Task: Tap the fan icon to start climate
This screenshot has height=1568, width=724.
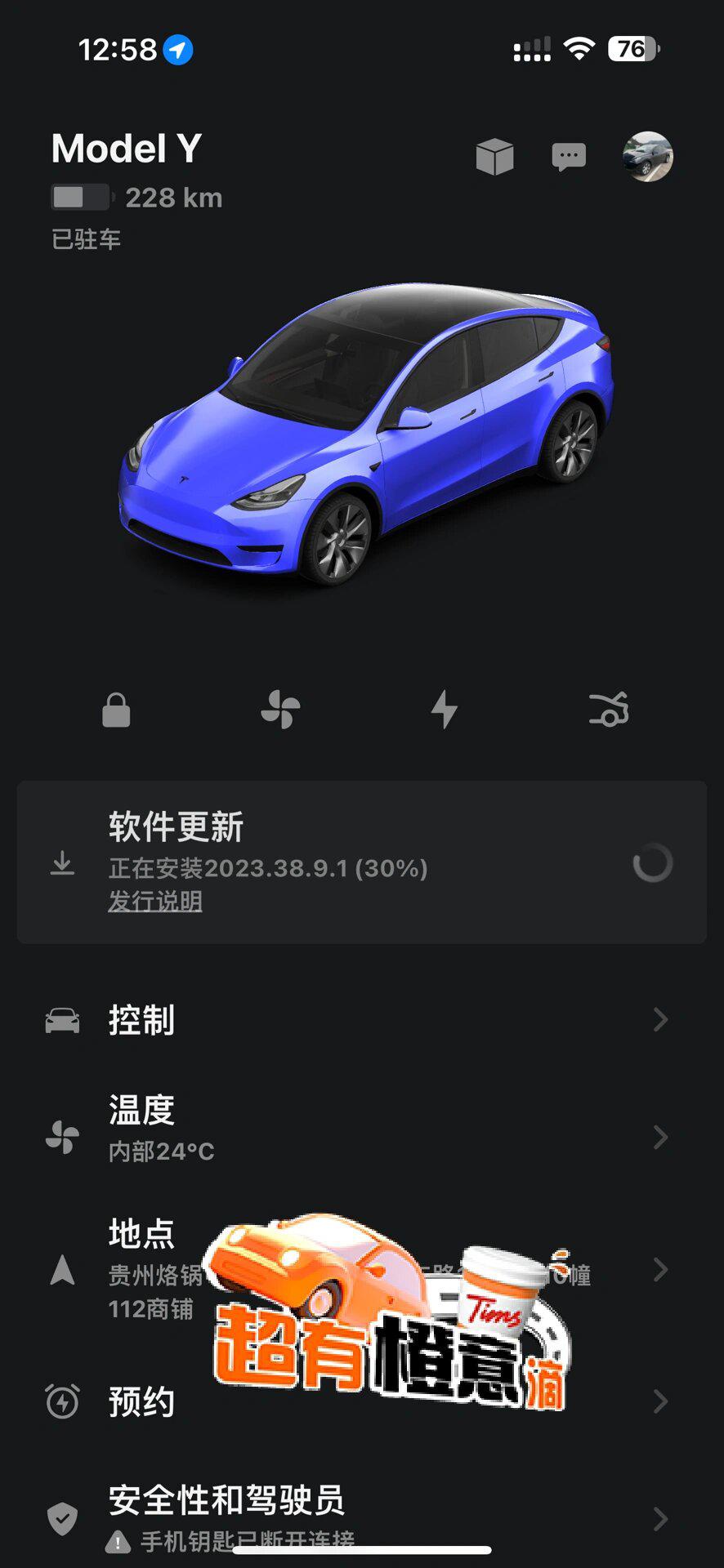Action: tap(280, 710)
